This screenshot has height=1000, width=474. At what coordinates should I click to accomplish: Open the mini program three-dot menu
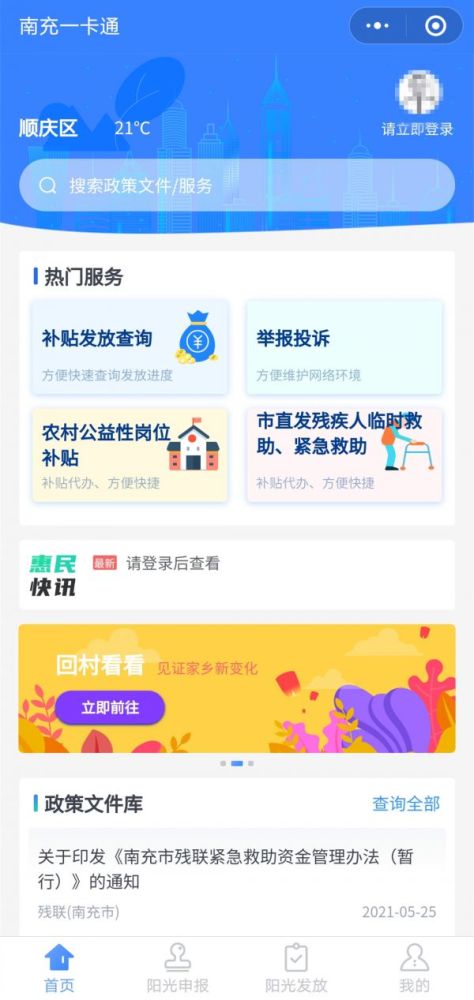377,26
